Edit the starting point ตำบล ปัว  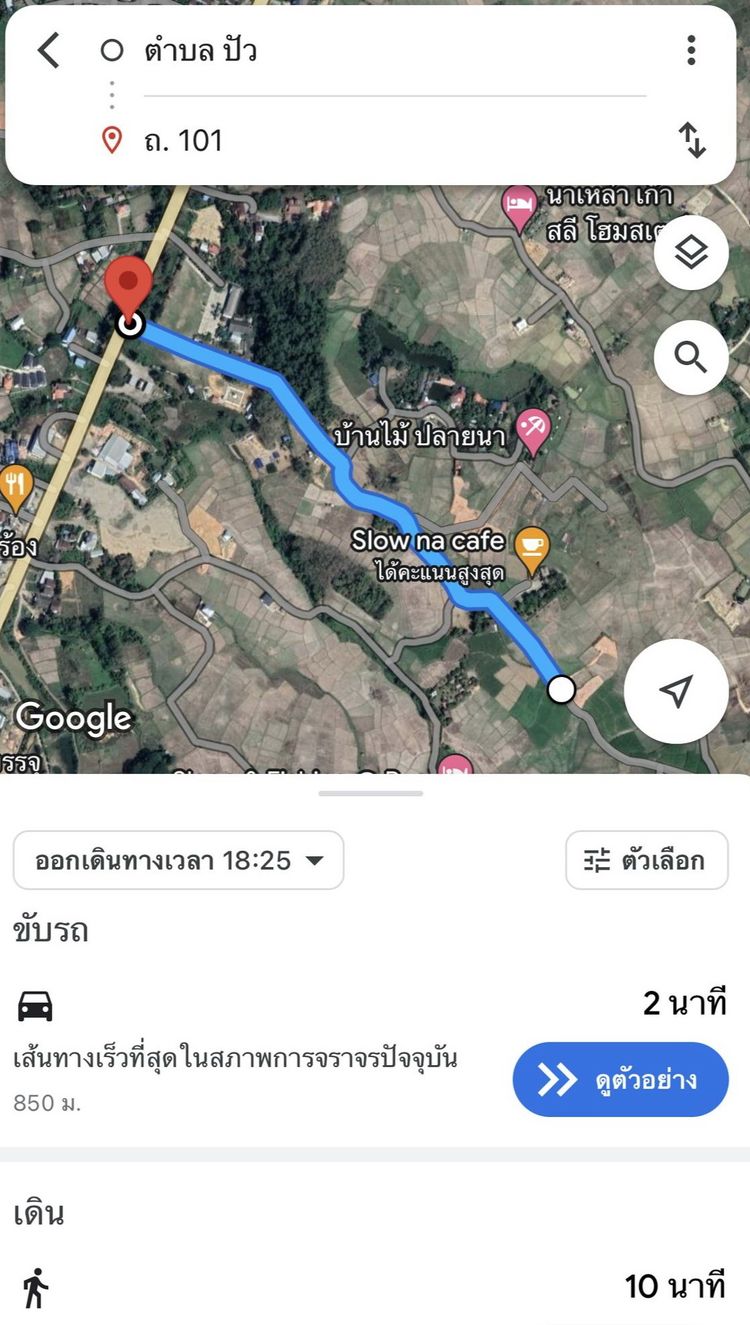tap(380, 50)
